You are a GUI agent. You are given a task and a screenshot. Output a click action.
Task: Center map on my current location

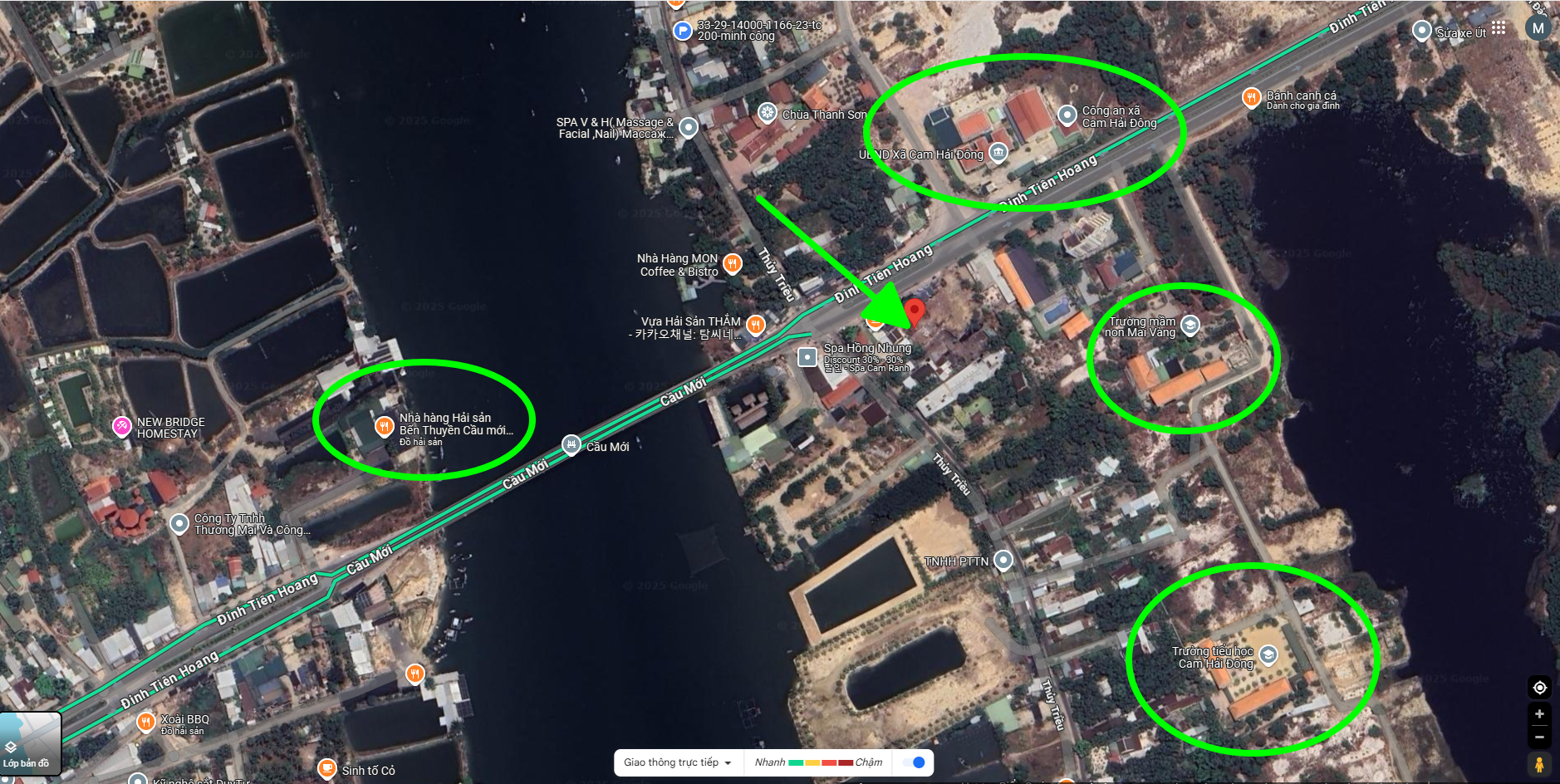(x=1539, y=688)
